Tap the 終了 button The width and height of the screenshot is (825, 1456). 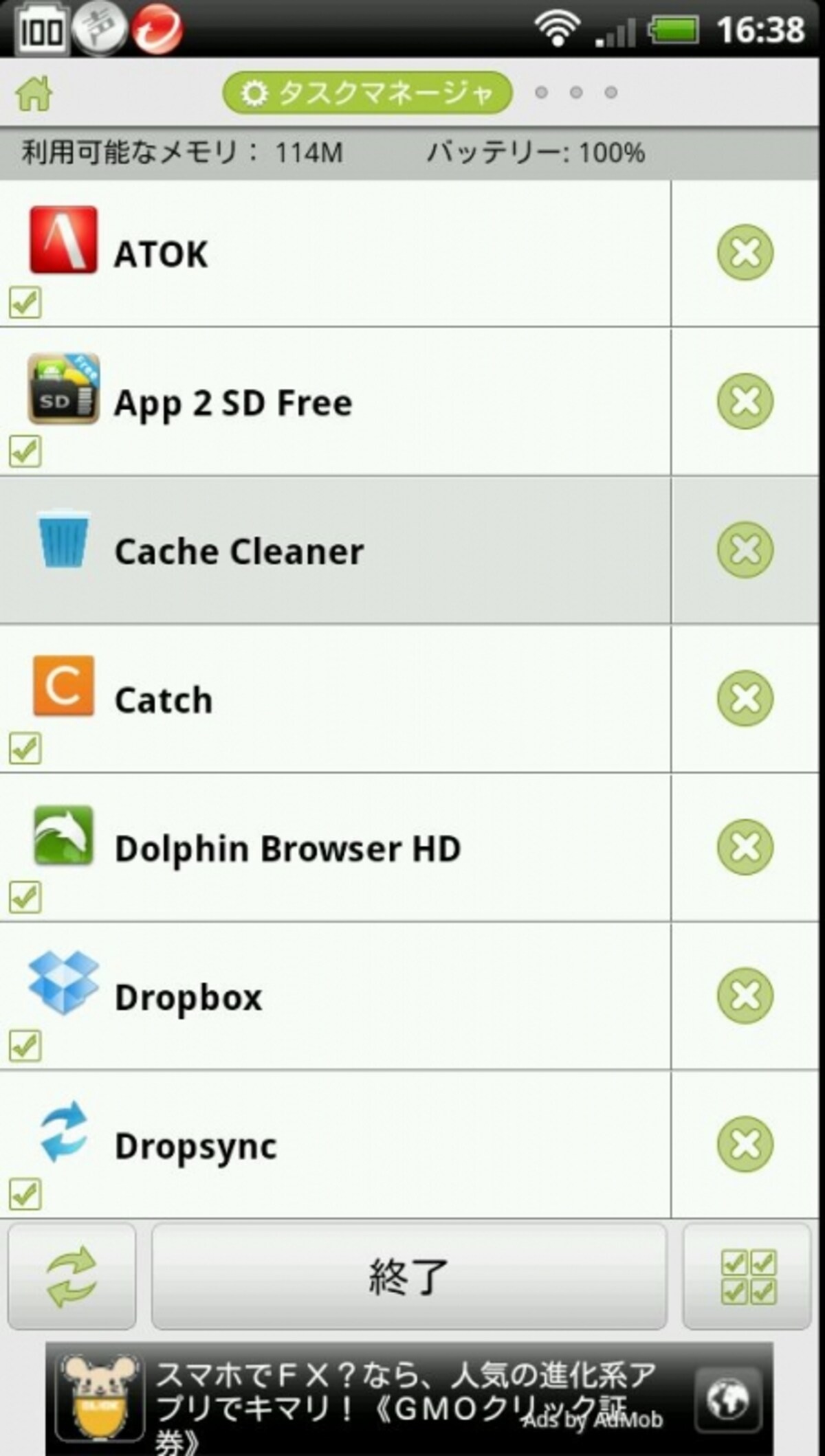point(409,1276)
